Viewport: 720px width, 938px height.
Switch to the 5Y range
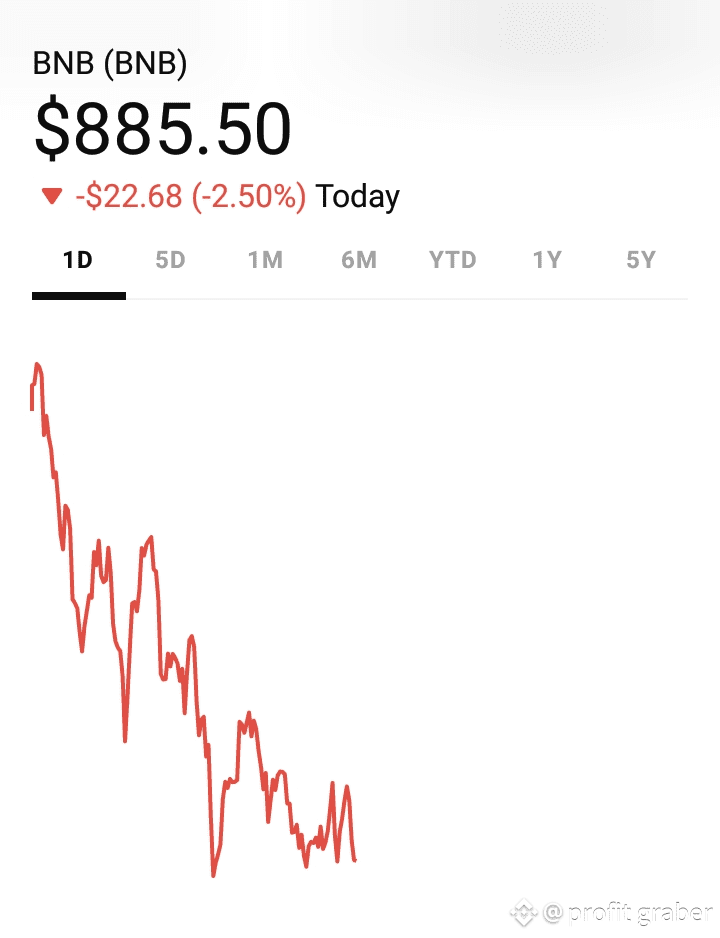tap(641, 261)
